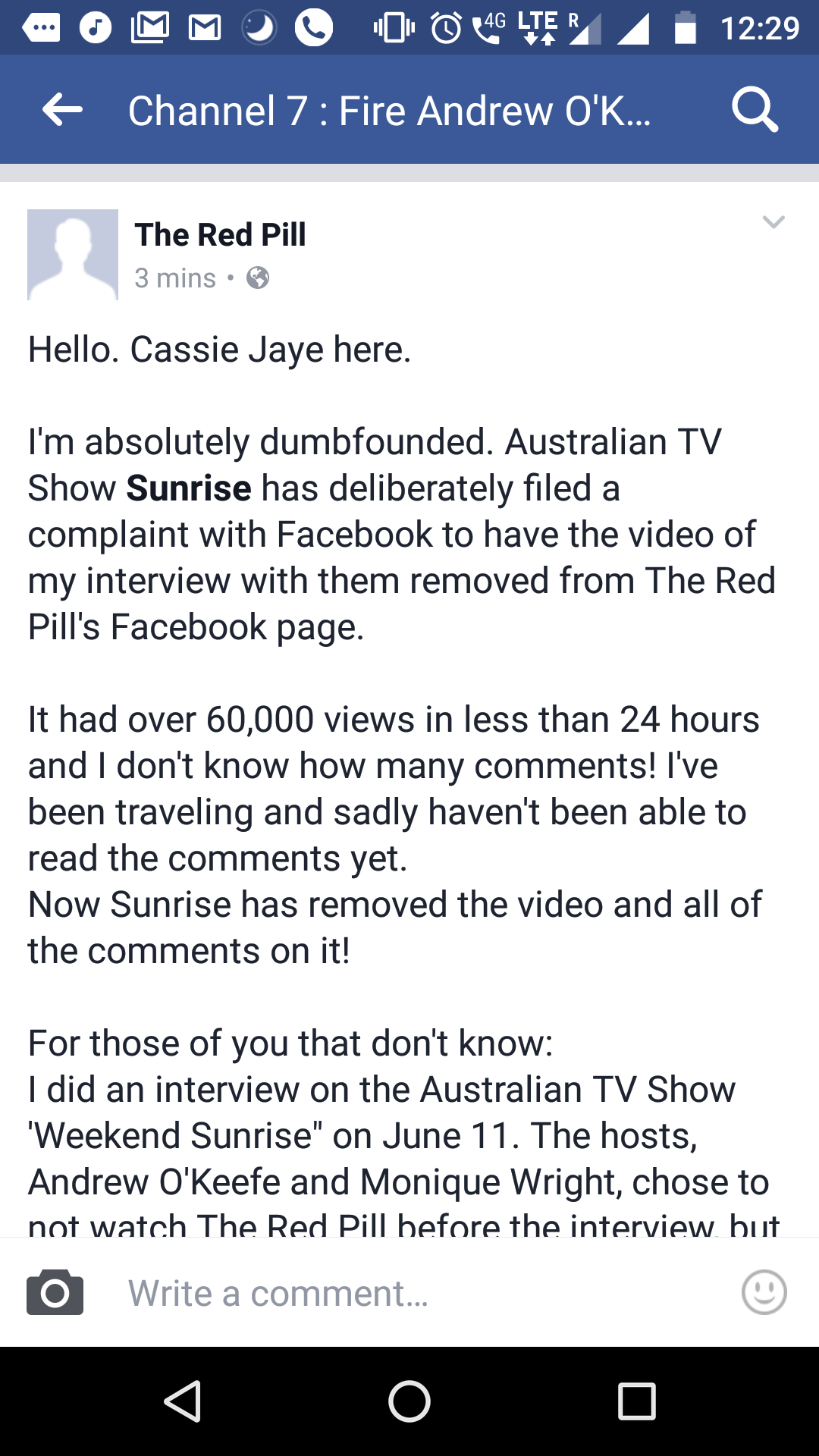Open The Red Pill author name
Viewport: 819px width, 1456px height.
[221, 234]
